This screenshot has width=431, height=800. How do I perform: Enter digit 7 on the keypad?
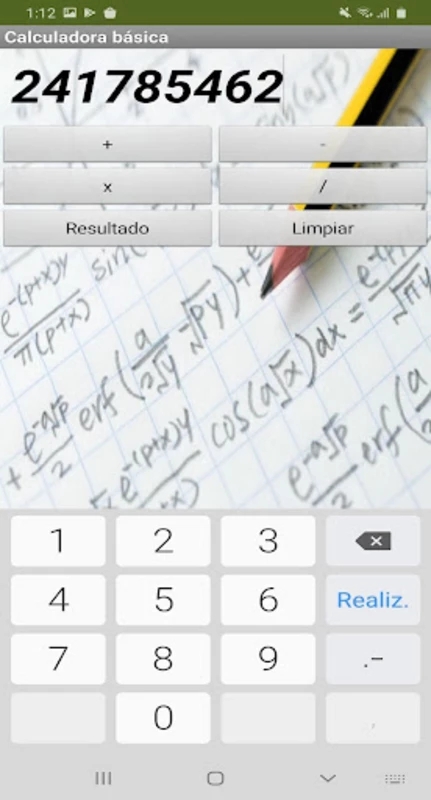(58, 659)
